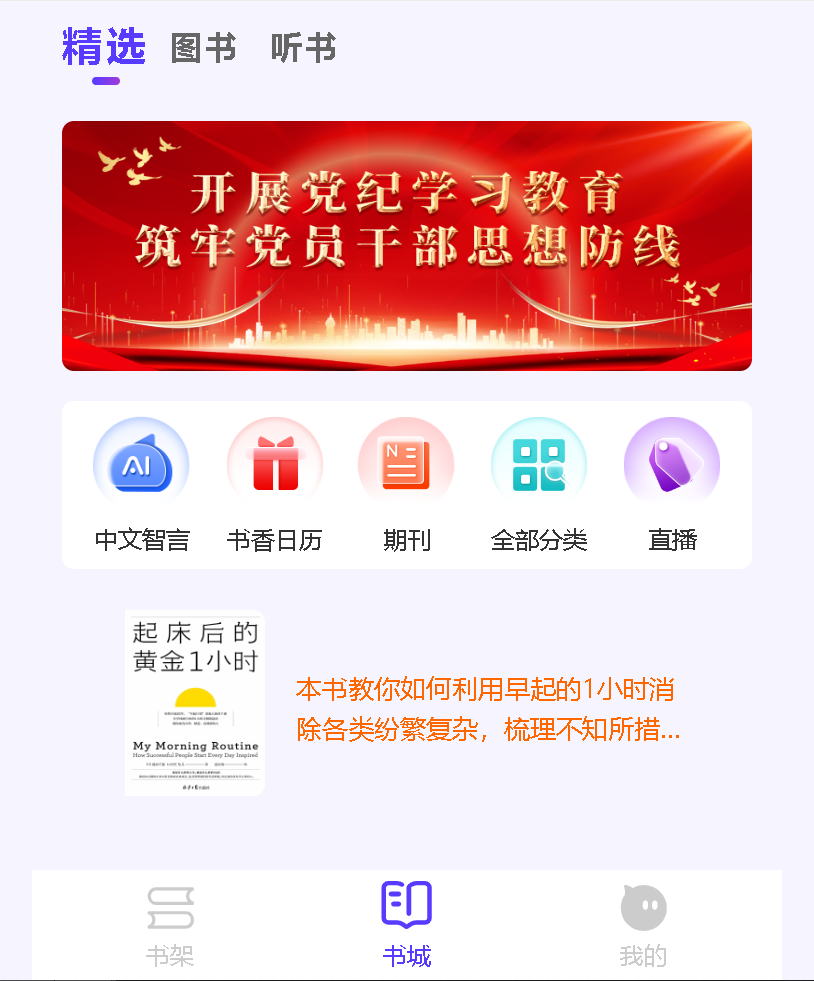
Task: Switch to the 听书 tab
Action: [303, 48]
